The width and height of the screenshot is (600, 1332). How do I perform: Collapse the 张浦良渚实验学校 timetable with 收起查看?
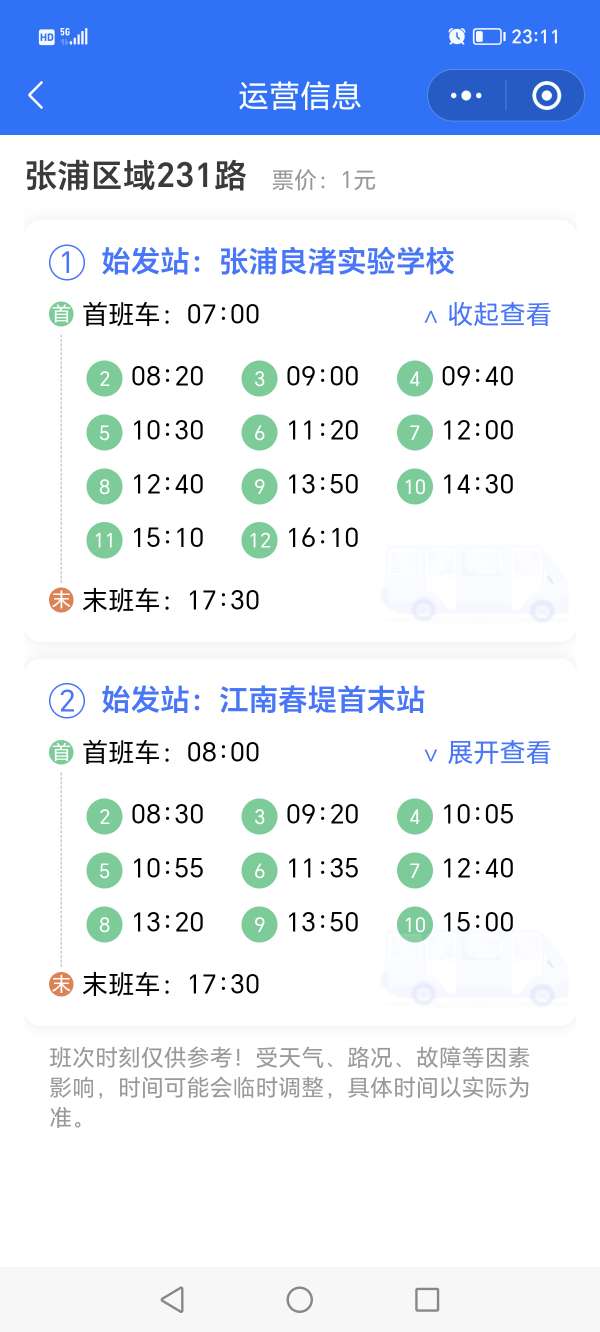[487, 315]
